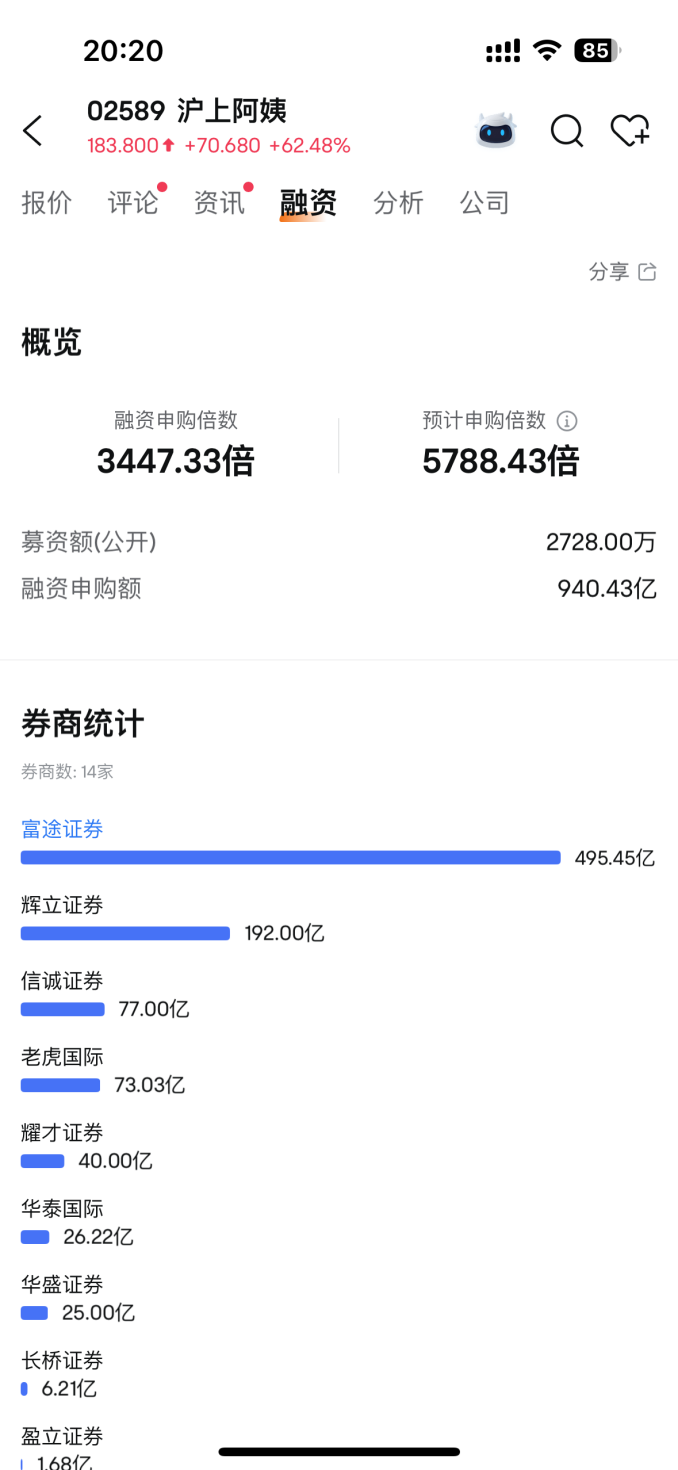678x1470 pixels.
Task: Add 沪上阿姨 to watchlist with heart icon
Action: click(x=630, y=131)
